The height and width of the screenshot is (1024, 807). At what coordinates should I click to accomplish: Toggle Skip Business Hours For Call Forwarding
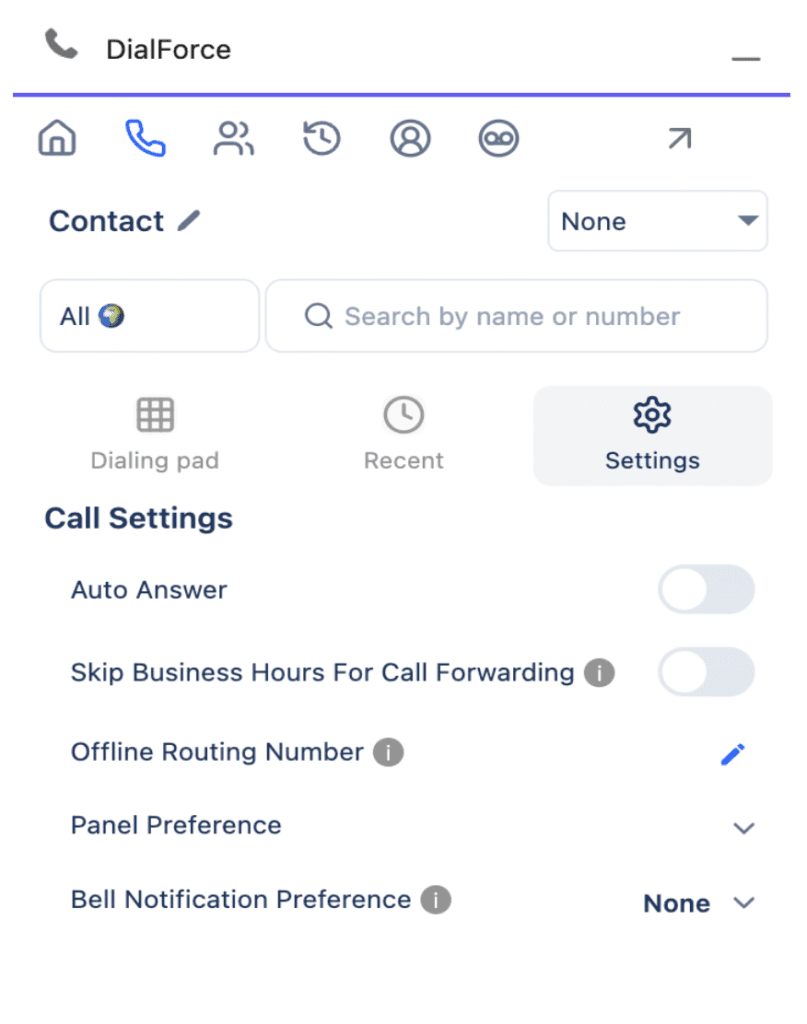pyautogui.click(x=705, y=672)
